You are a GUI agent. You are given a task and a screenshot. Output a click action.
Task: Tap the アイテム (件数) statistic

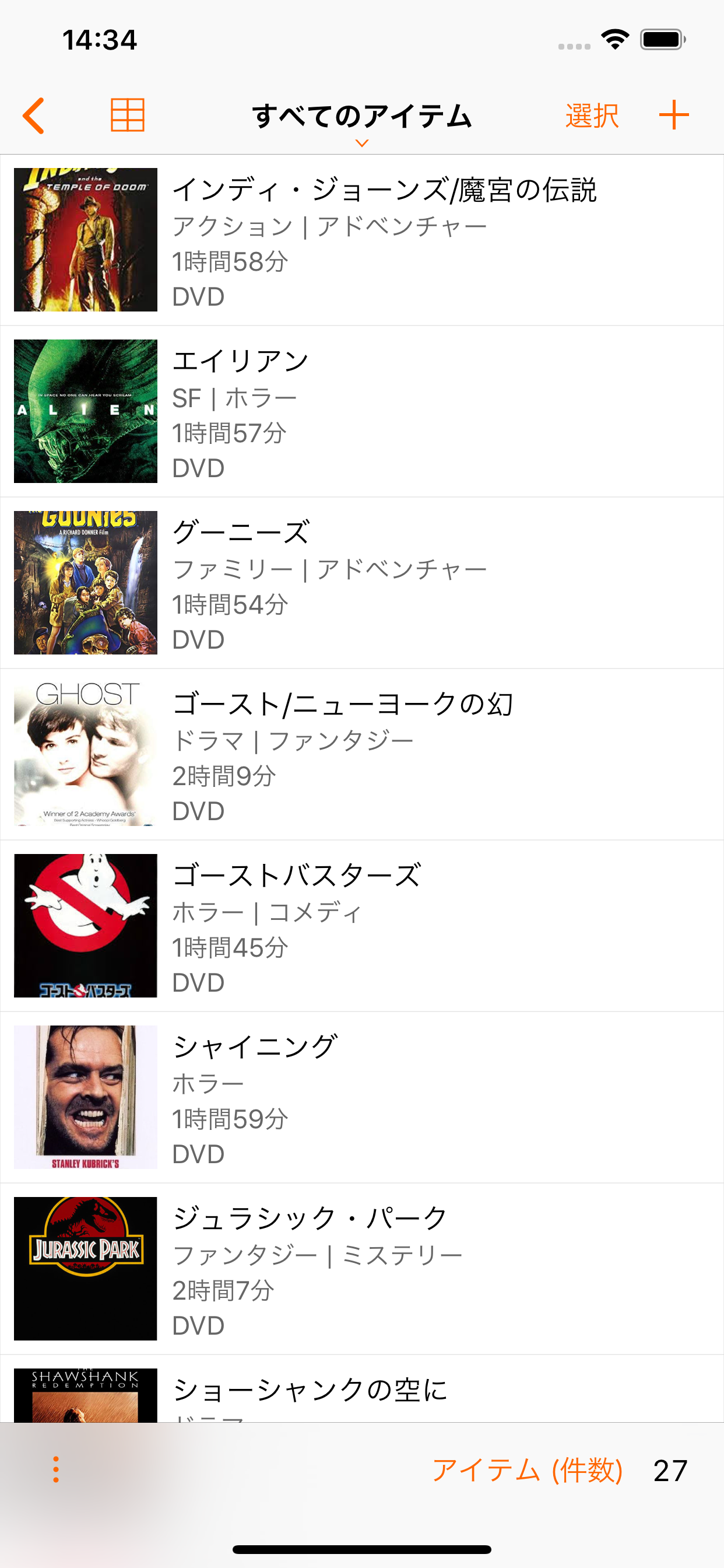(x=527, y=1471)
